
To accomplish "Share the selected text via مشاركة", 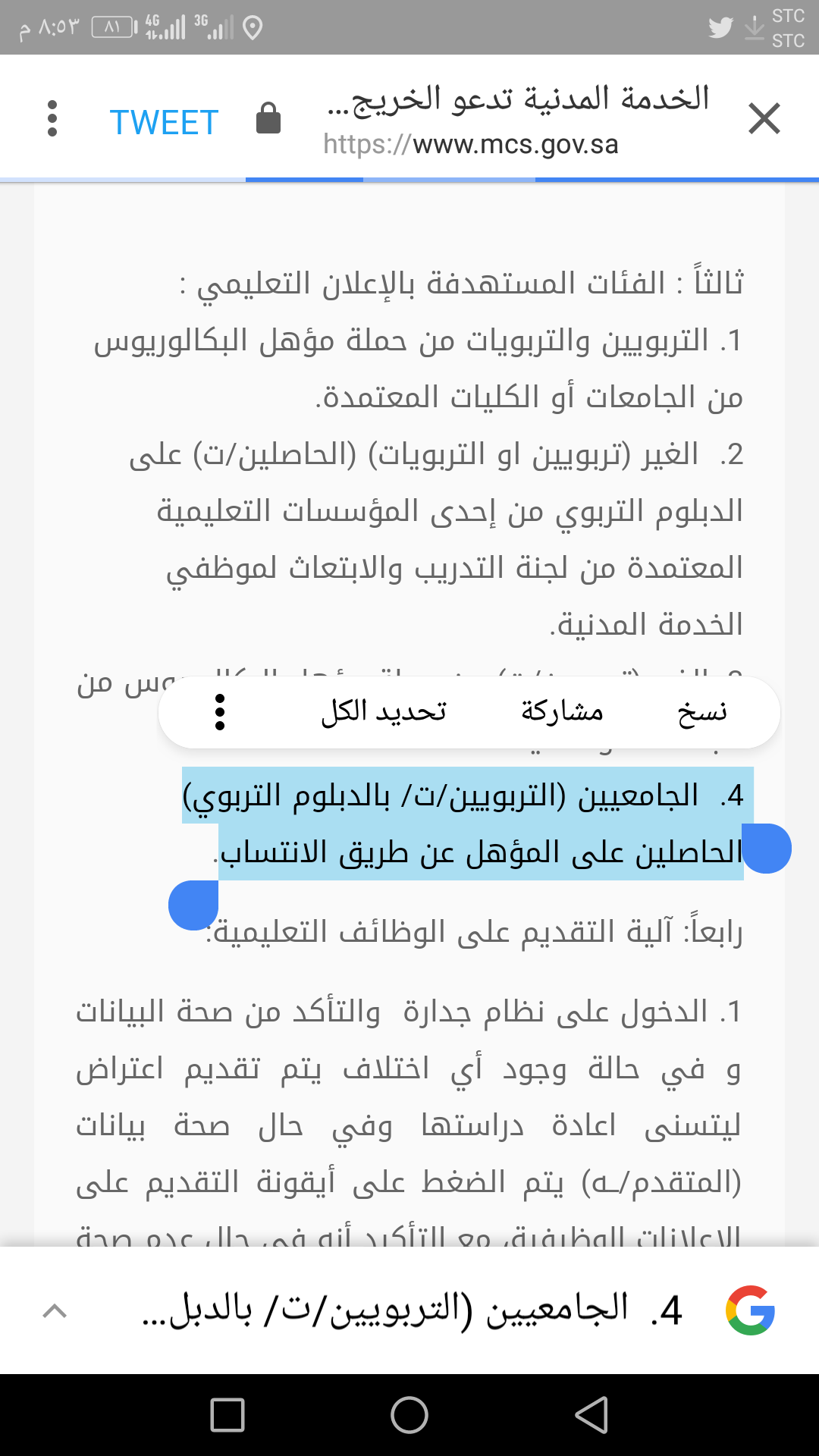I will click(x=562, y=712).
